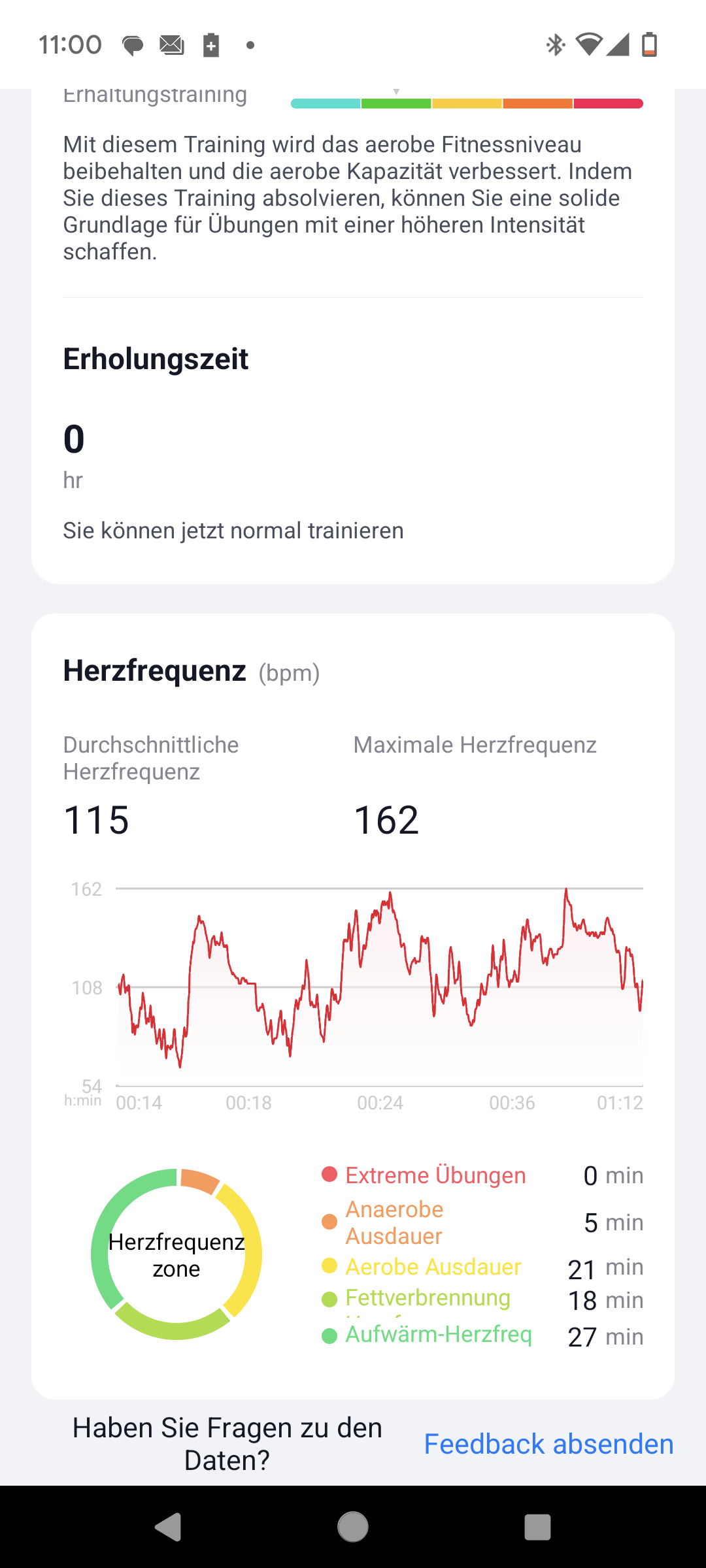Go back with the system back button

point(168,1527)
